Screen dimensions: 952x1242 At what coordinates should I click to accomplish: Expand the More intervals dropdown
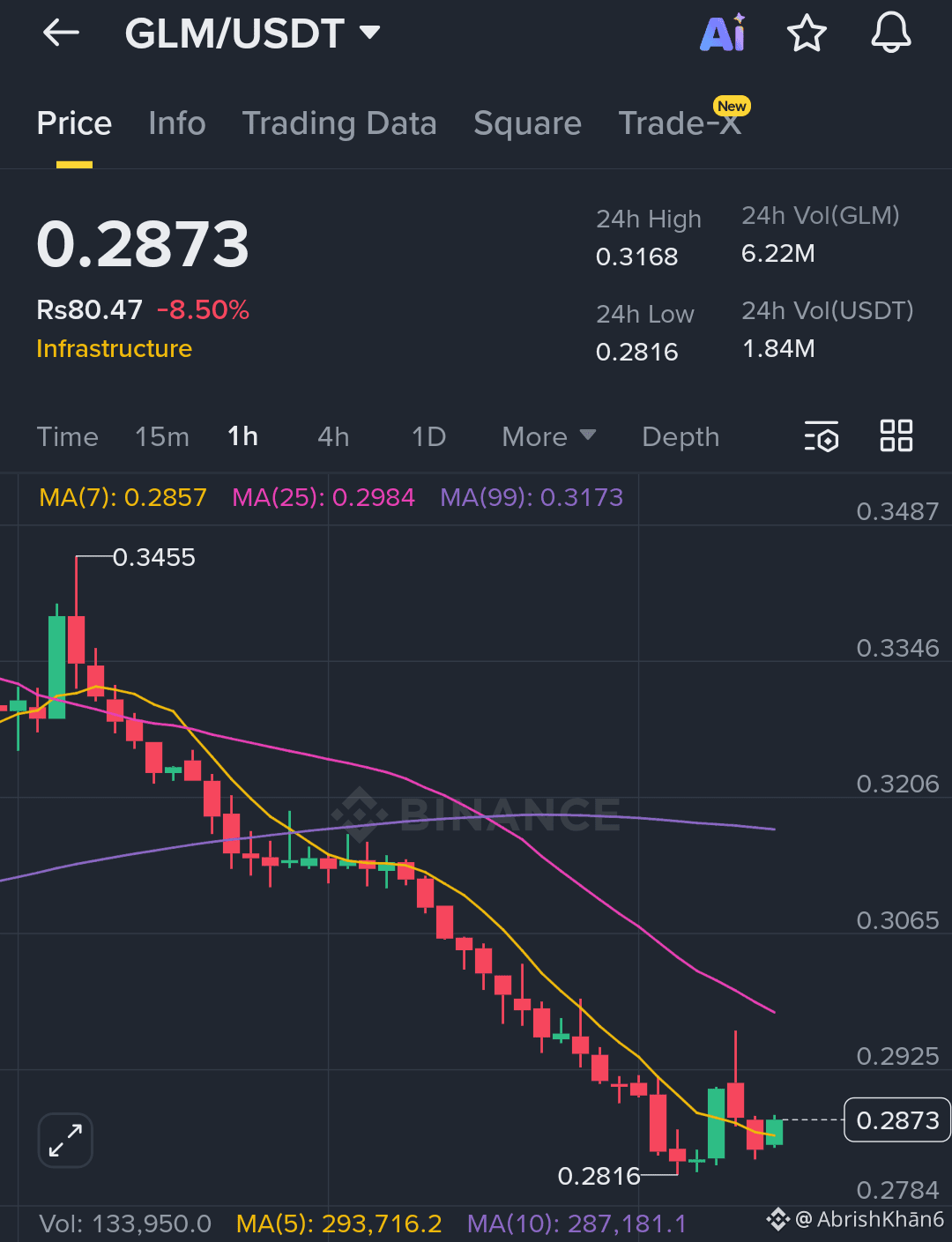point(547,436)
